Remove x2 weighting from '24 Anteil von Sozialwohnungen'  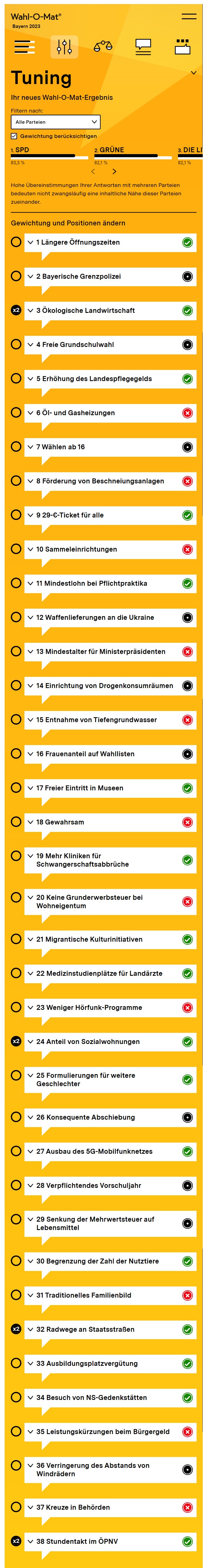(x=16, y=1041)
